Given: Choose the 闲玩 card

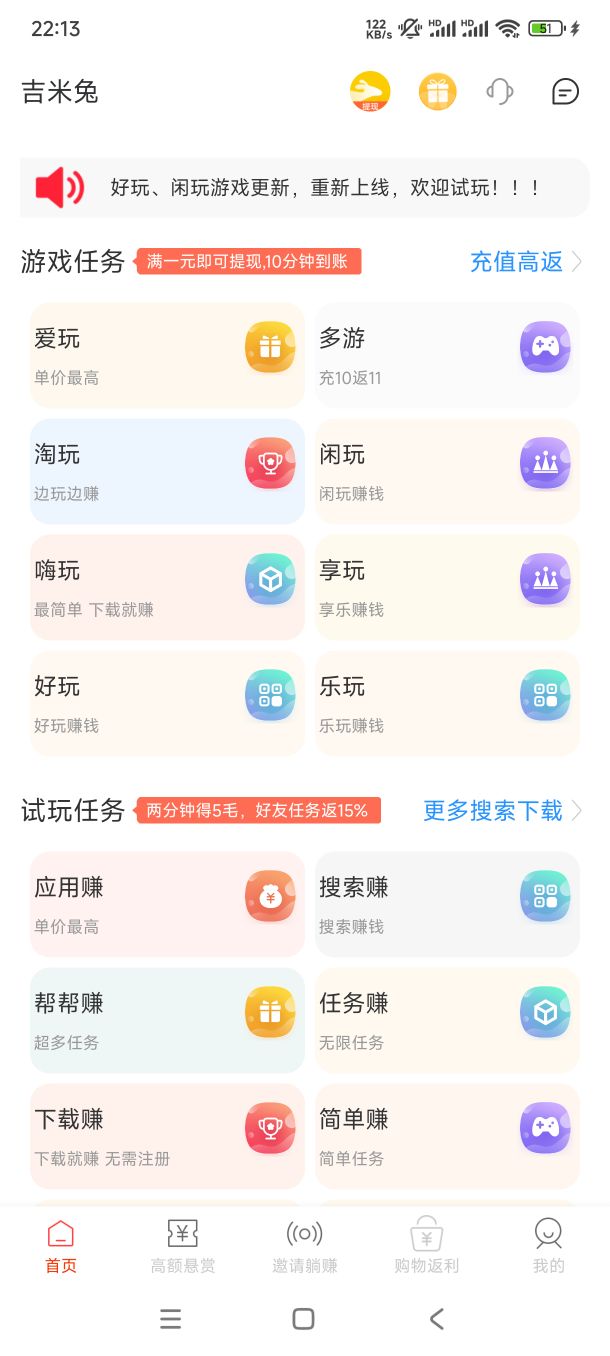Looking at the screenshot, I should pyautogui.click(x=447, y=471).
